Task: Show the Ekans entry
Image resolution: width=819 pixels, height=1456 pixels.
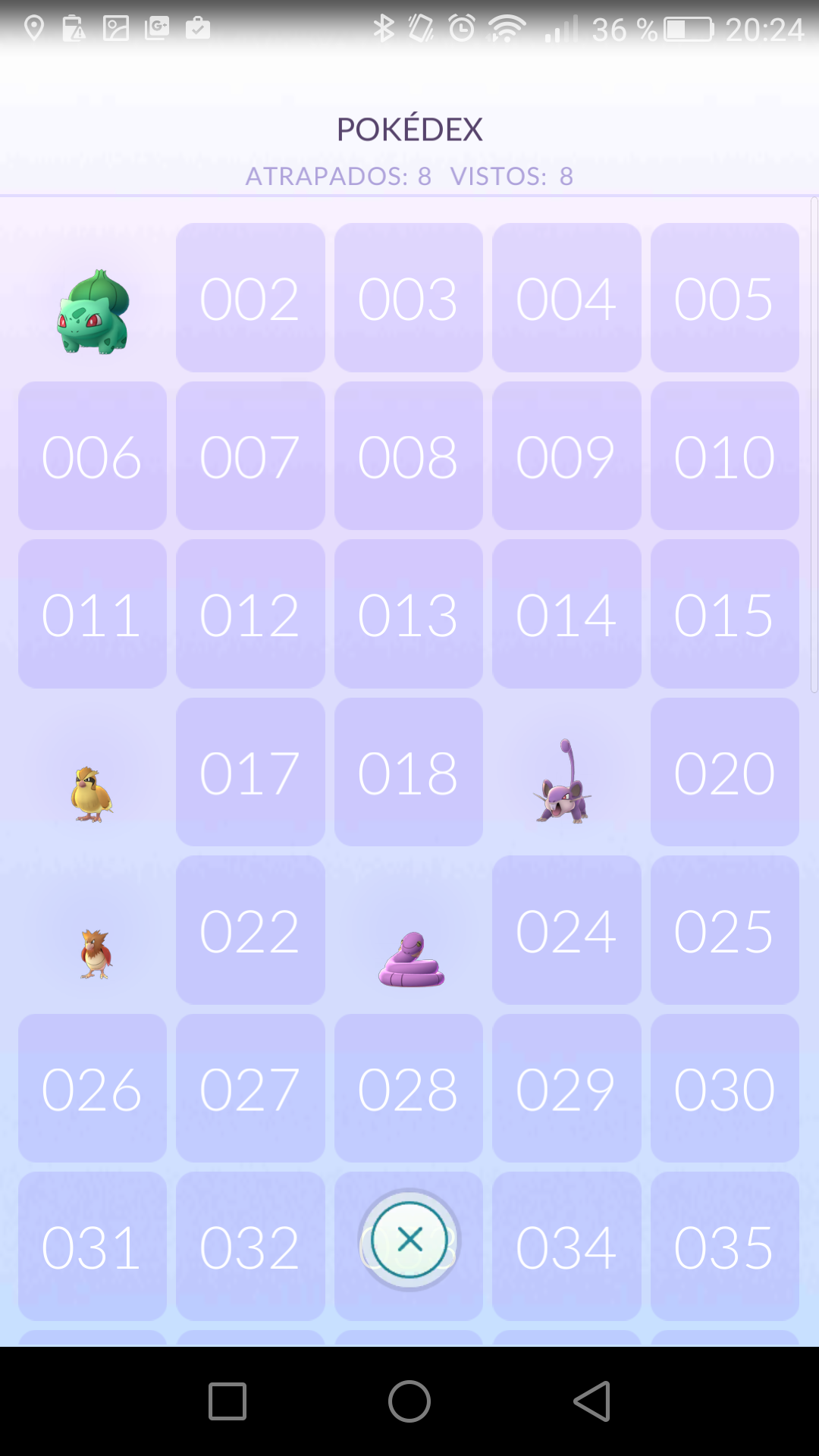Action: [410, 960]
